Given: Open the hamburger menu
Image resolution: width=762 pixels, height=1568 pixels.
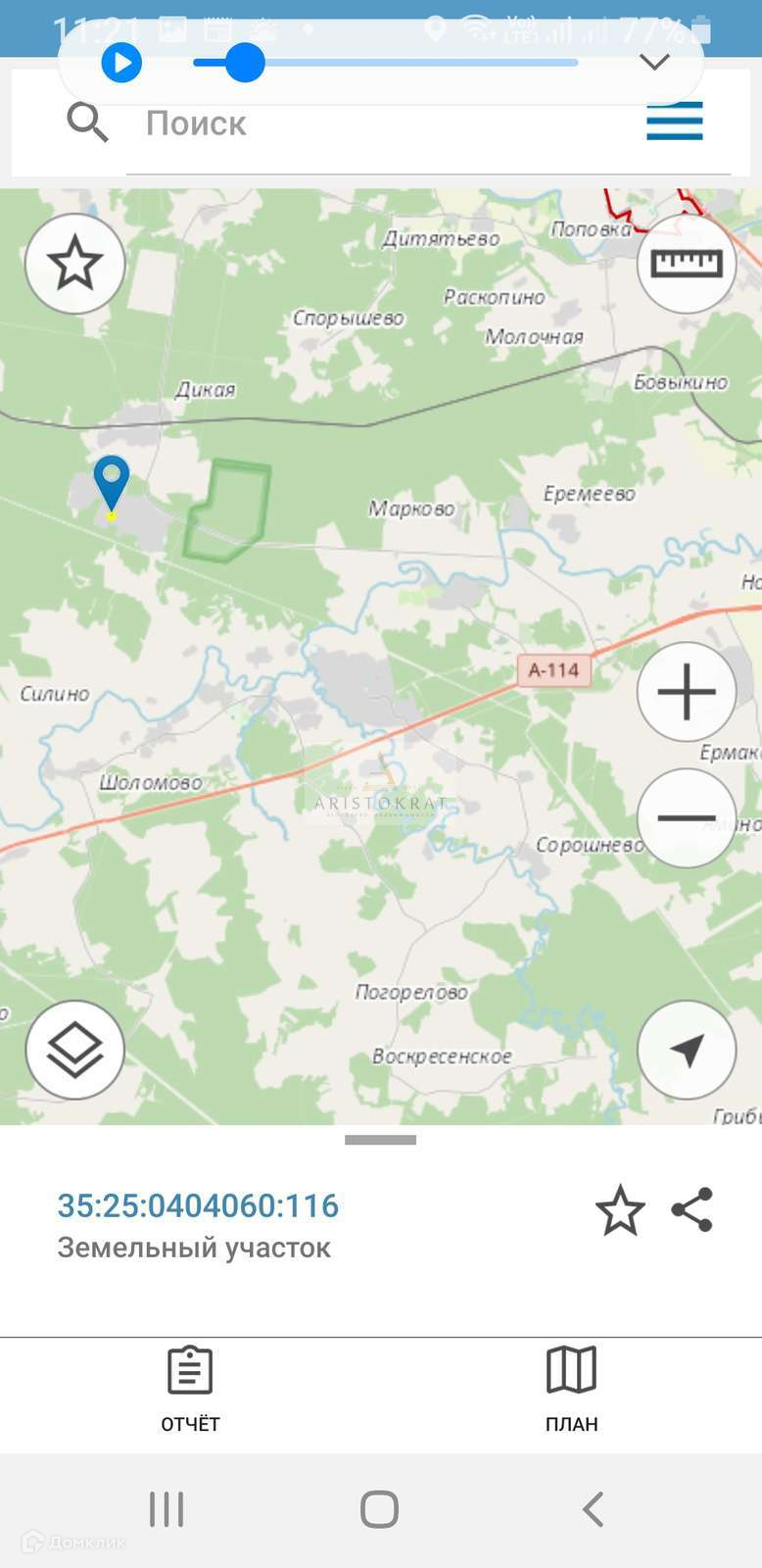Looking at the screenshot, I should click(674, 122).
